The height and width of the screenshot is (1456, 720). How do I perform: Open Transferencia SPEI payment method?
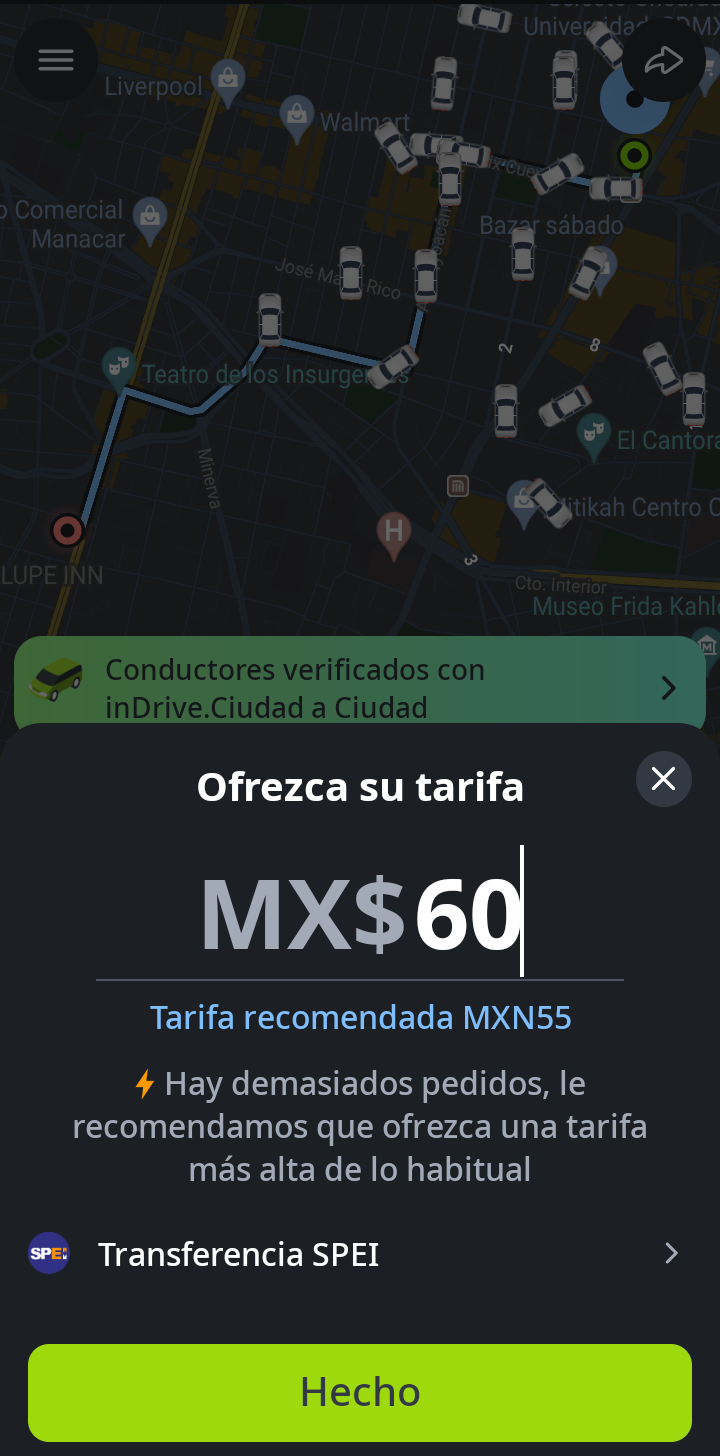click(x=355, y=1254)
